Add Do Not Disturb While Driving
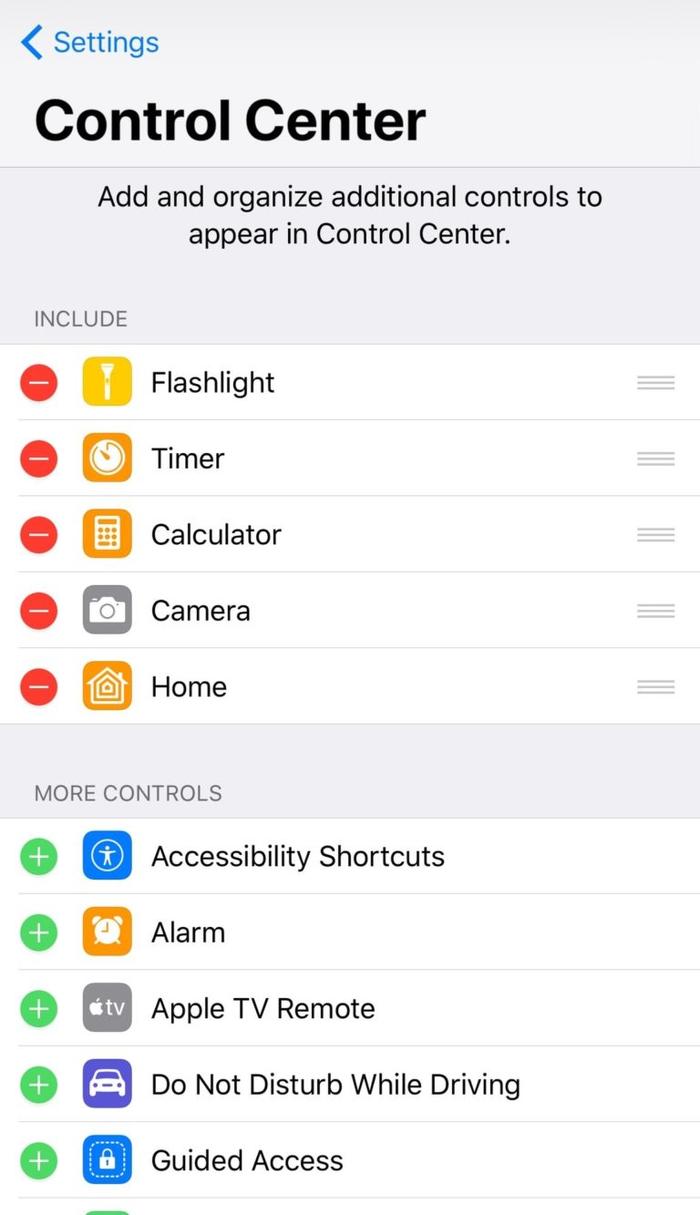The width and height of the screenshot is (700, 1215). click(39, 1084)
